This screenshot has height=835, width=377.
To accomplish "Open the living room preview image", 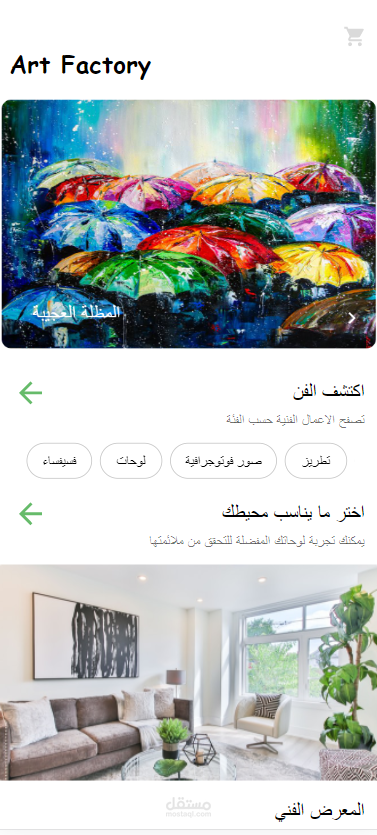I will pyautogui.click(x=188, y=673).
